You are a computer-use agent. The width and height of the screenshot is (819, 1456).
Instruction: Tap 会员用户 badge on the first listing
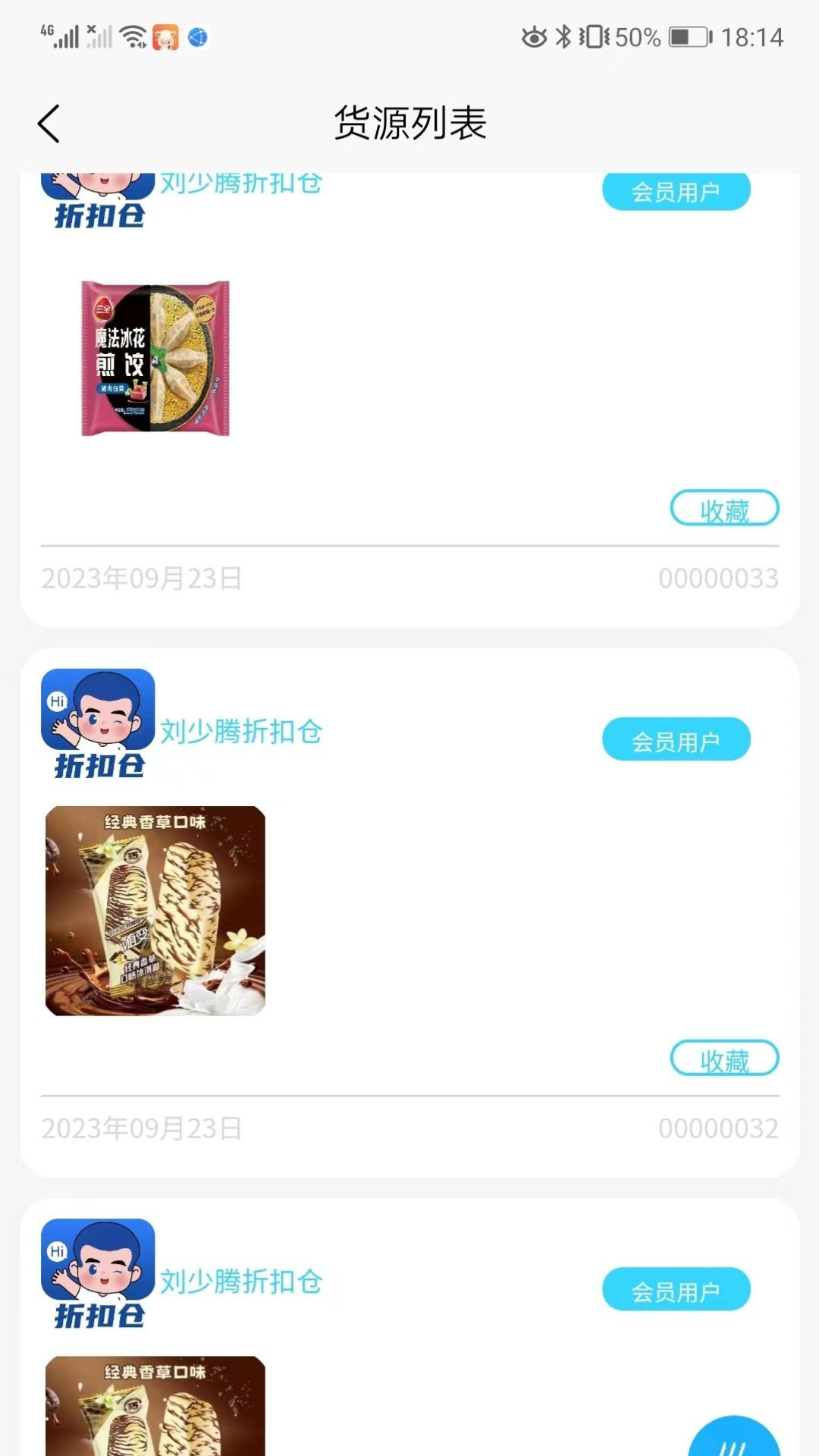(x=675, y=192)
